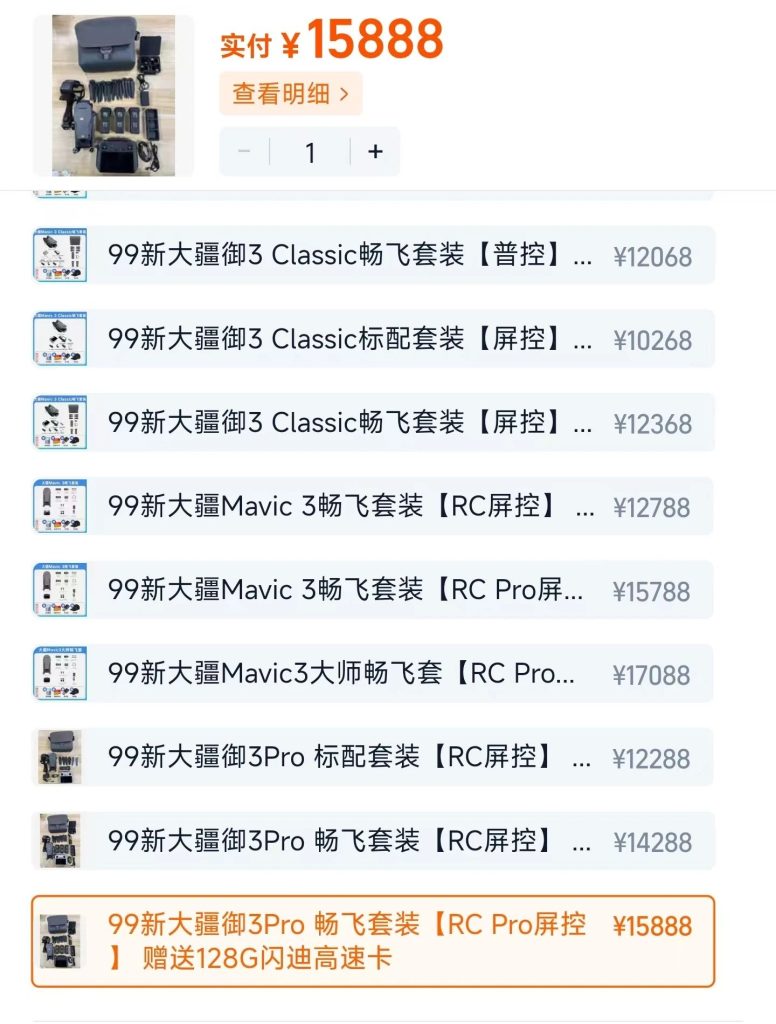Increase quantity with the plus button

(375, 151)
